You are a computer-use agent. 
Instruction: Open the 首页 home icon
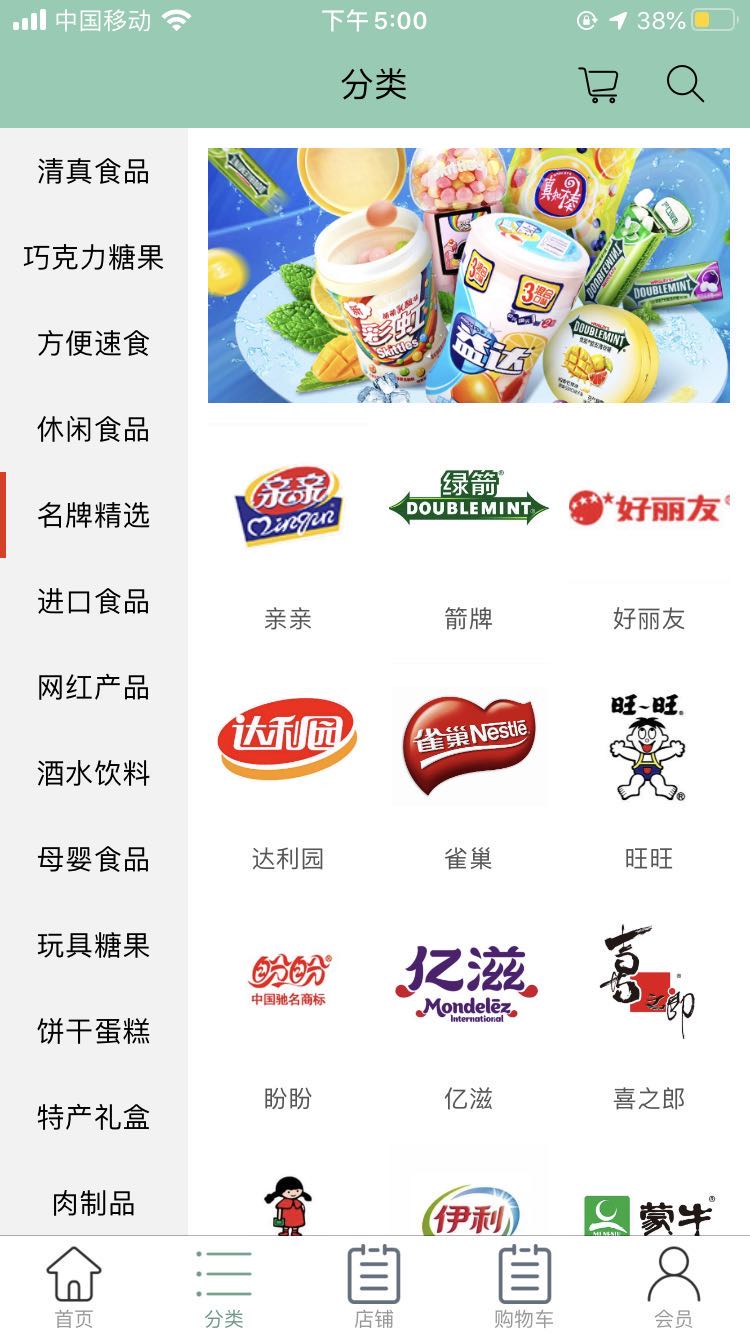pos(75,1271)
